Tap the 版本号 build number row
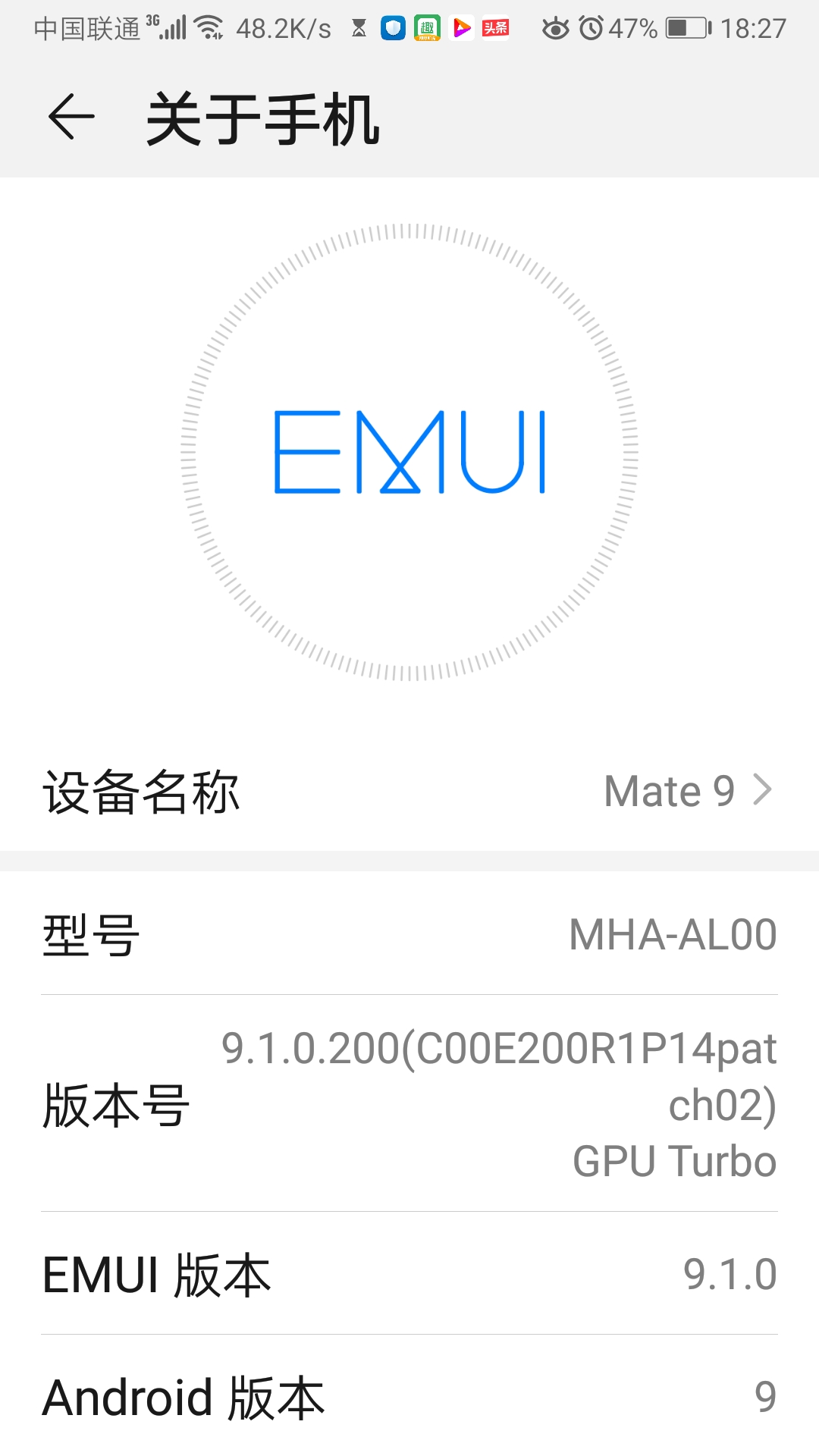This screenshot has height=1456, width=819. point(409,1104)
